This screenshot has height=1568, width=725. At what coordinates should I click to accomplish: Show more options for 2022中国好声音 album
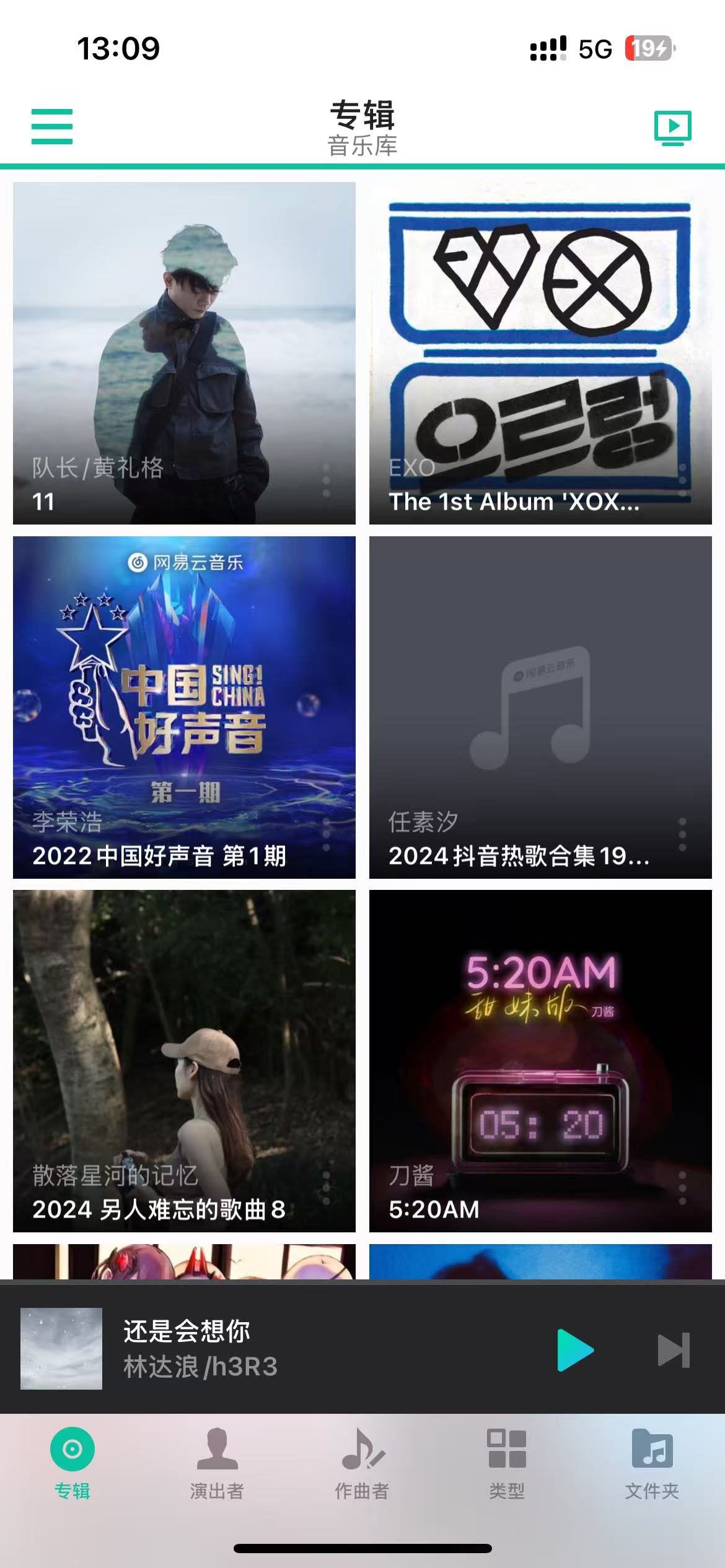(327, 834)
